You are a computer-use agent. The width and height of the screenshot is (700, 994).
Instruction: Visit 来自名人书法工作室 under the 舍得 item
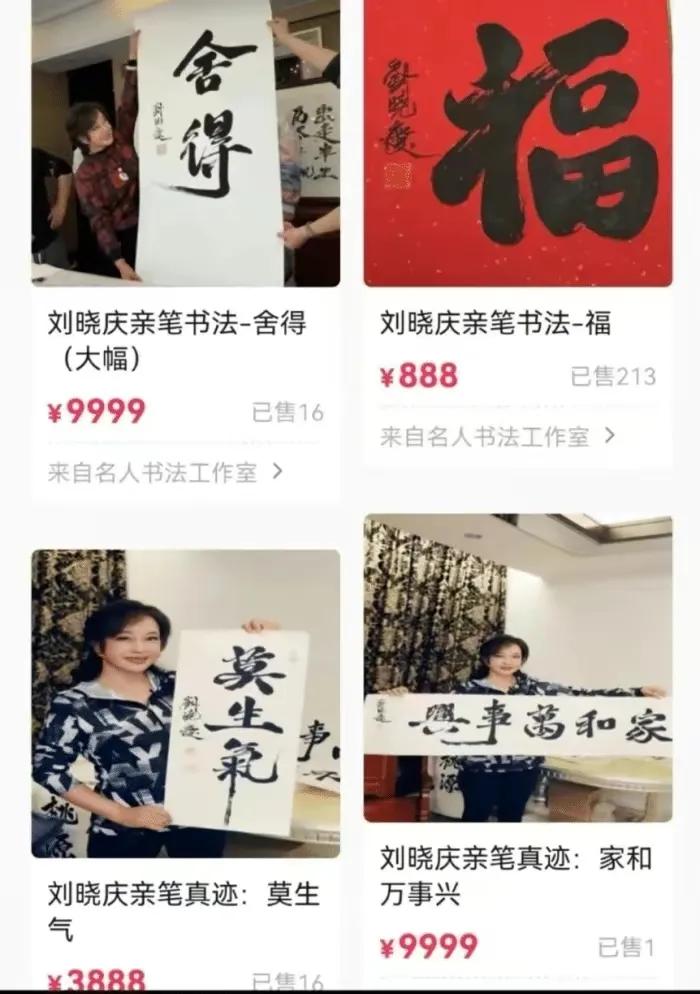pos(166,472)
